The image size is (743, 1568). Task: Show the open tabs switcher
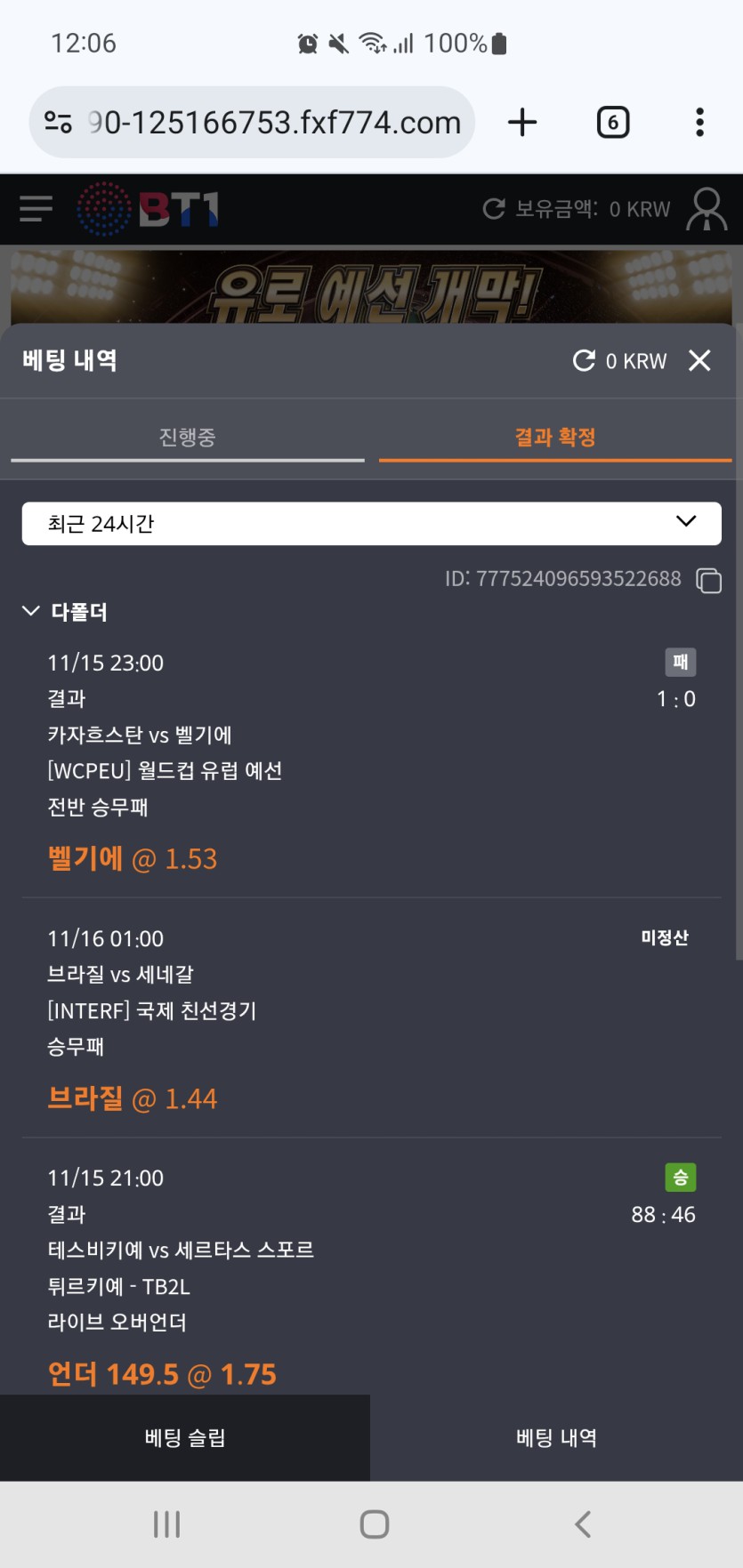pos(612,123)
